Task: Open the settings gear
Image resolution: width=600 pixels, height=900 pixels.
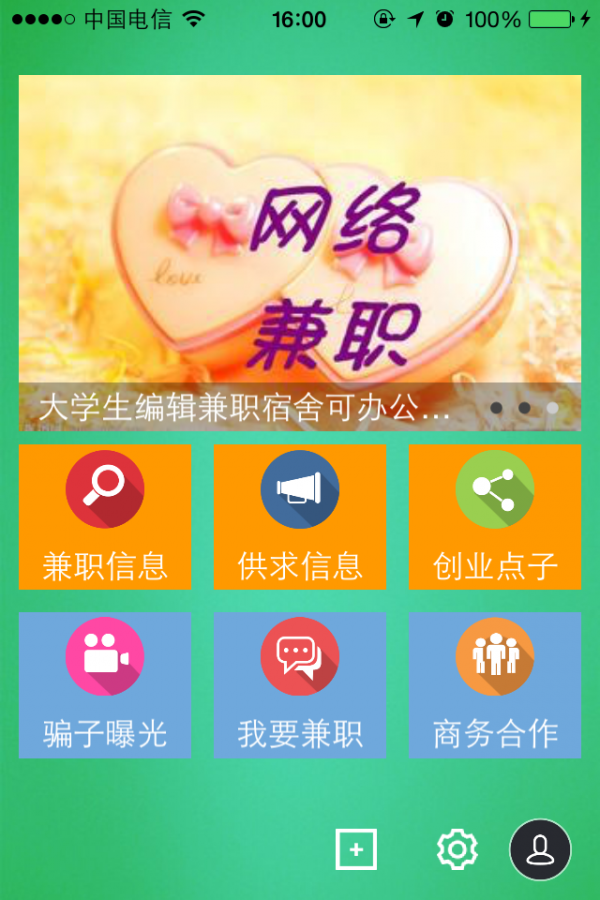Action: tap(457, 850)
